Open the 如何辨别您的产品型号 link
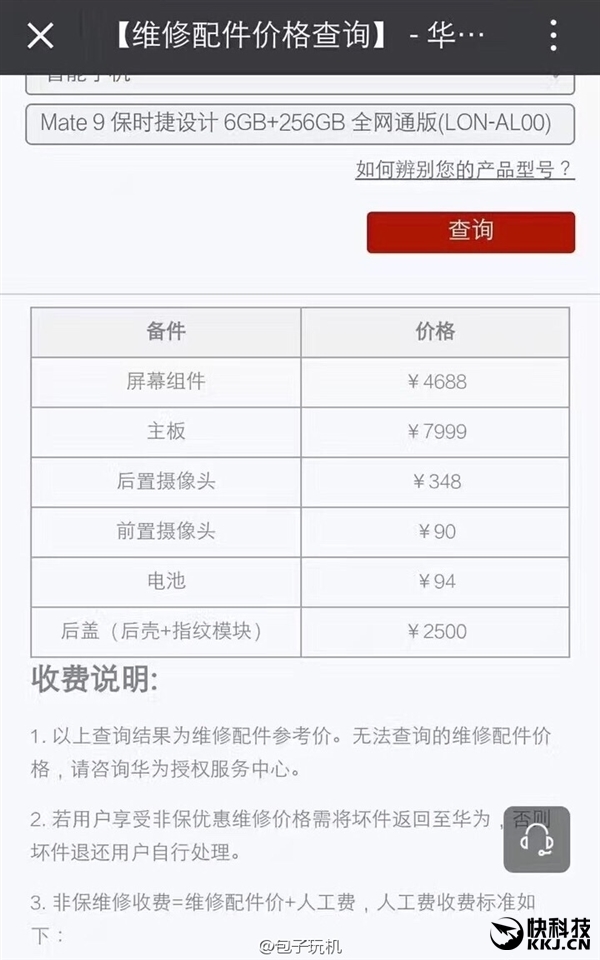 465,170
